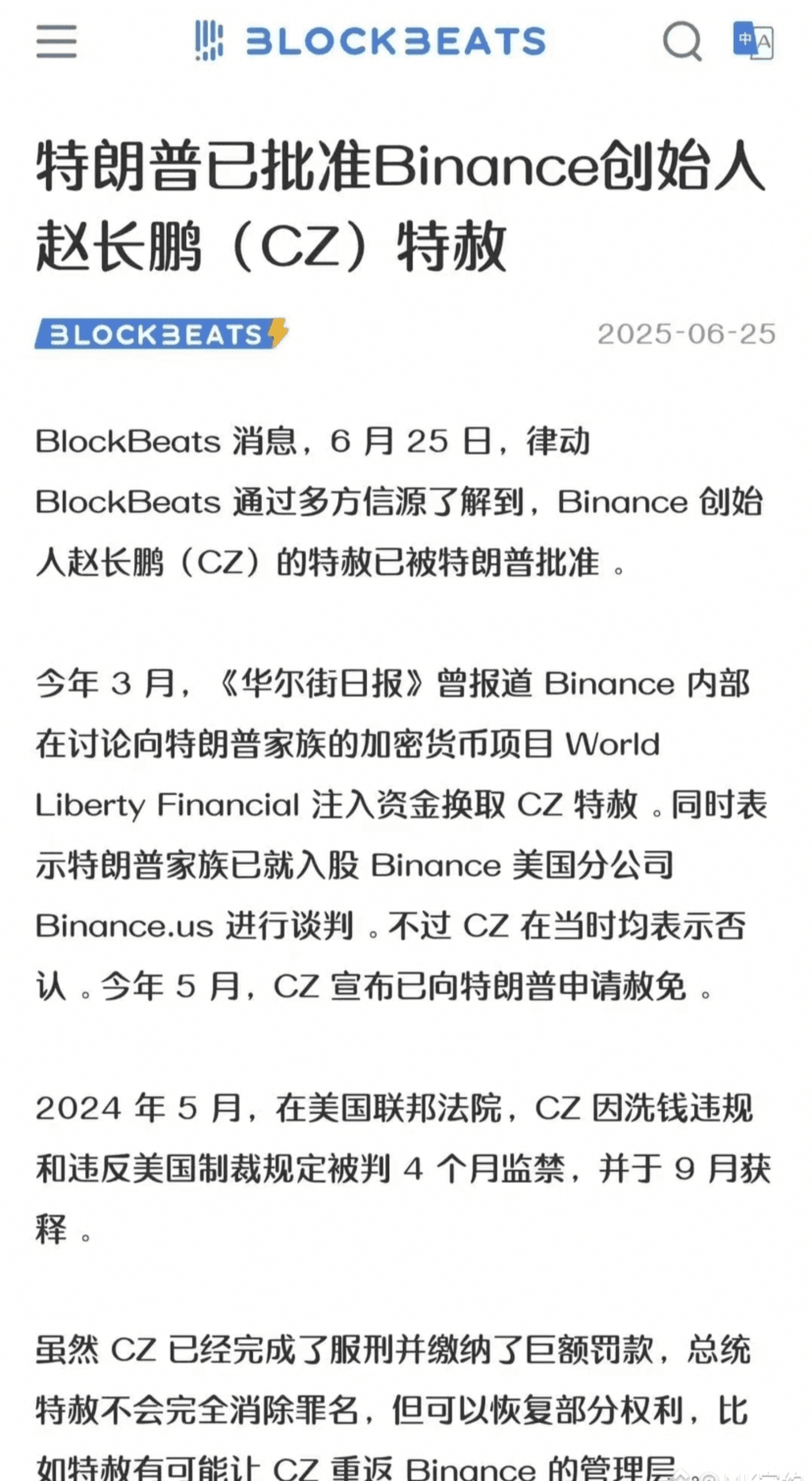812x1481 pixels.
Task: Tap the BlockBeats logo in the header
Action: coord(370,41)
